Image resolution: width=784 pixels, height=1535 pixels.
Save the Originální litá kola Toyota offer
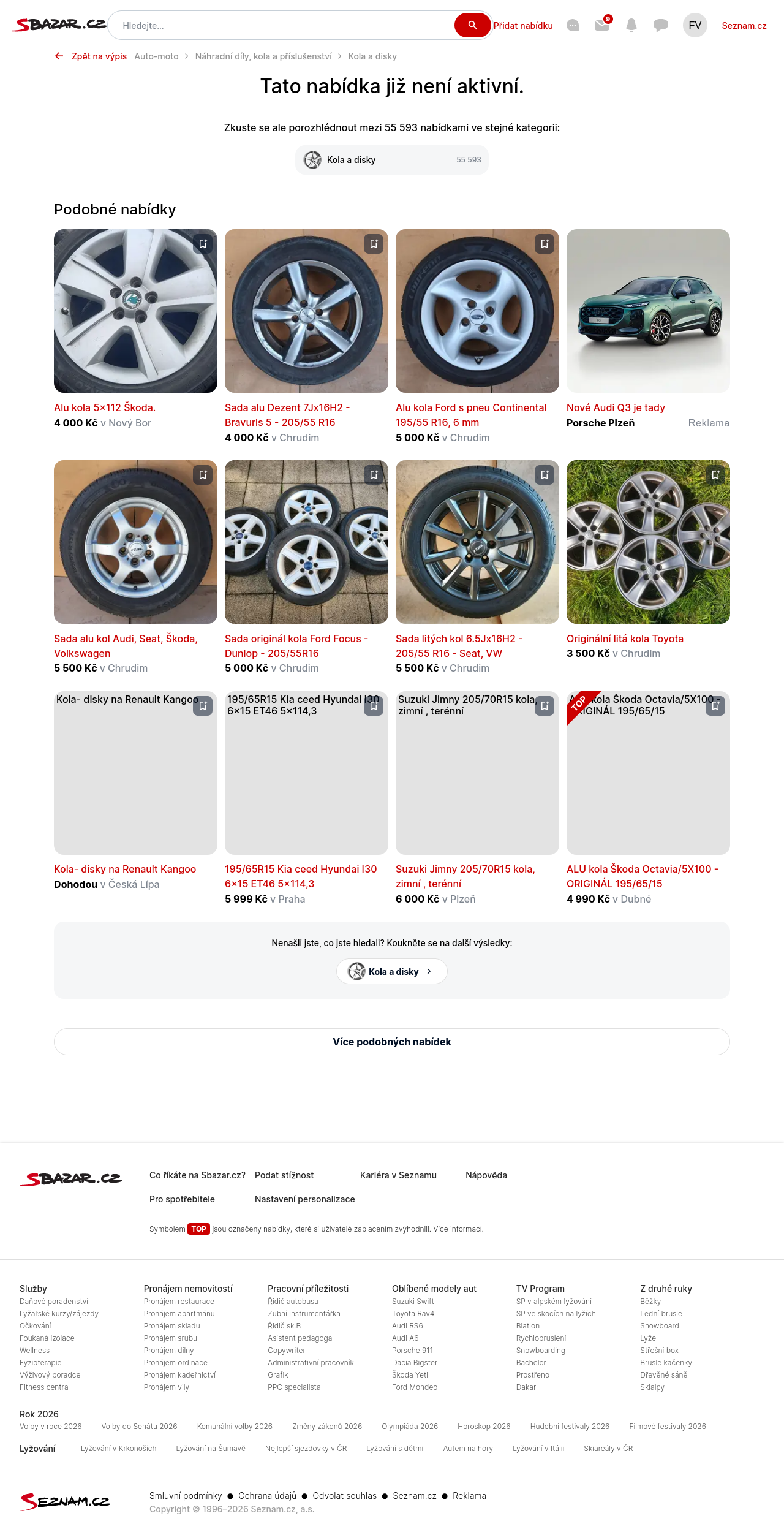pos(715,475)
